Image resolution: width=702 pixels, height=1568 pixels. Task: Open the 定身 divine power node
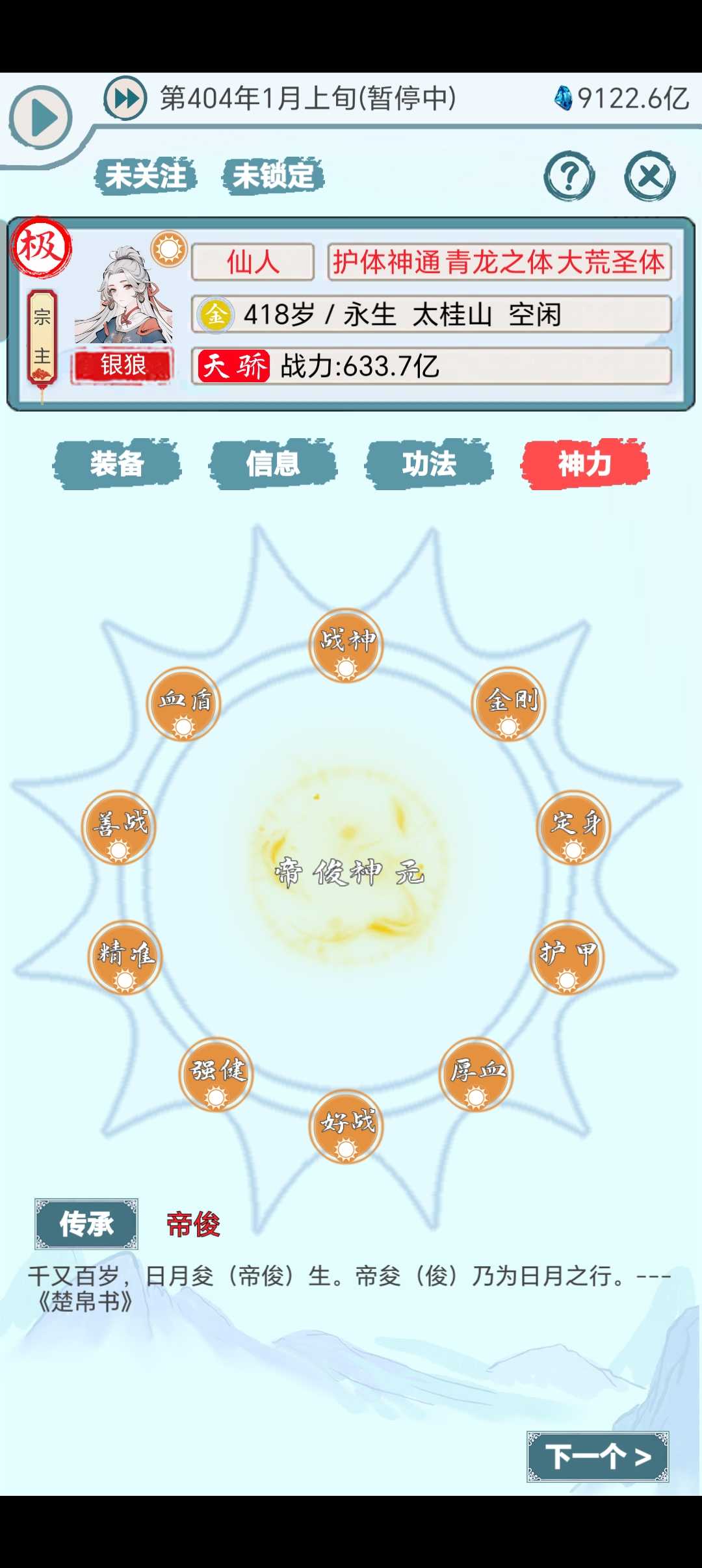574,828
